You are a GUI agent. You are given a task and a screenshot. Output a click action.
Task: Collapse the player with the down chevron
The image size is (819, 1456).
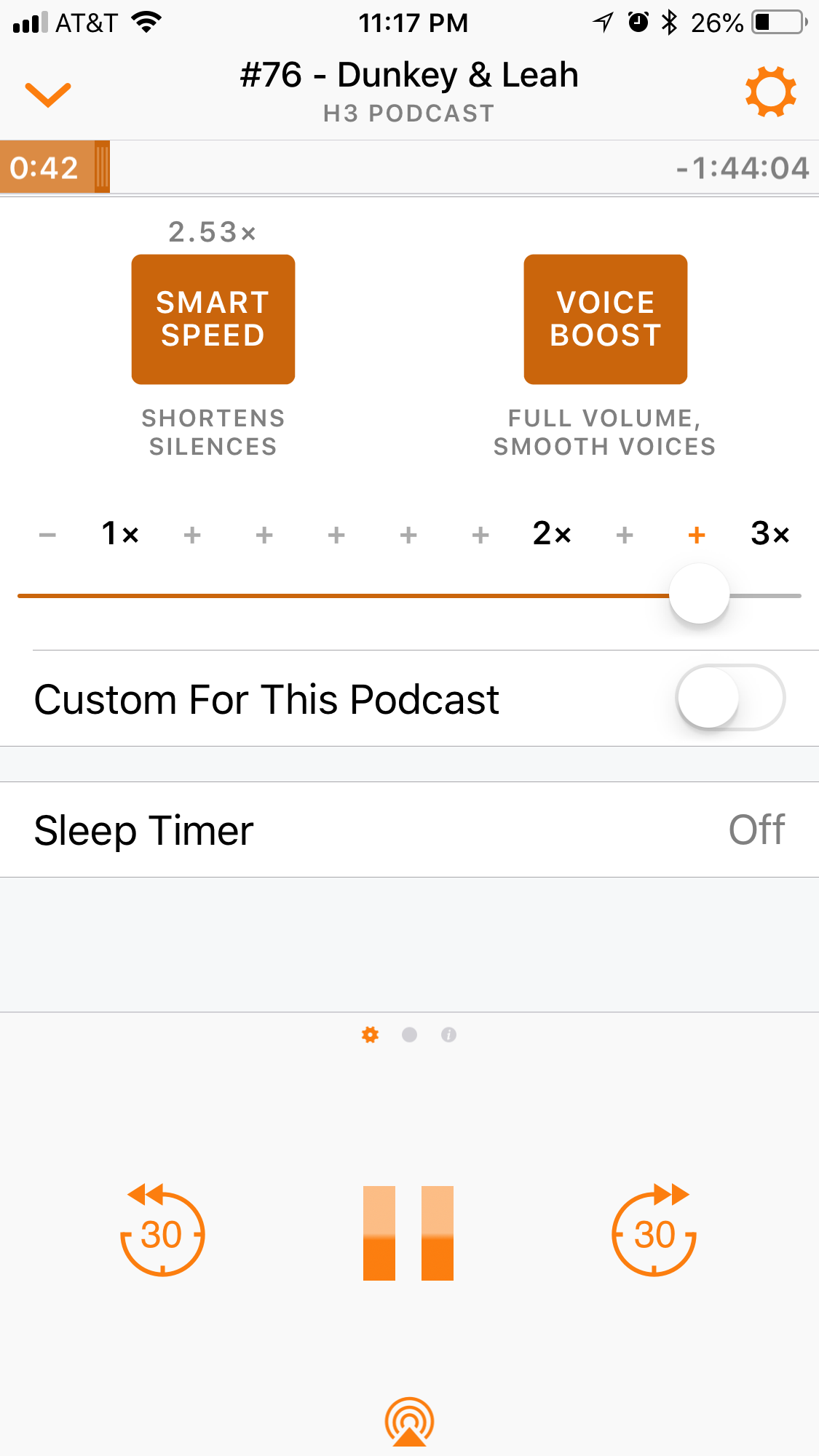pos(48,94)
